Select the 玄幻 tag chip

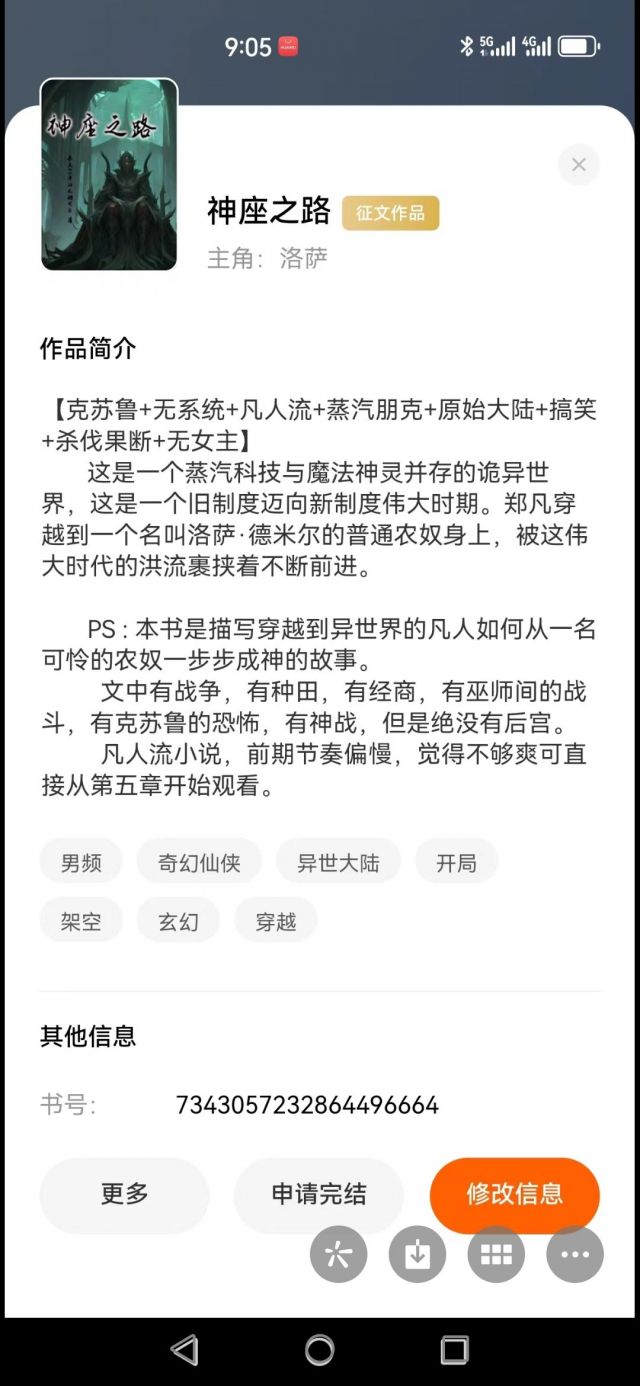[178, 921]
